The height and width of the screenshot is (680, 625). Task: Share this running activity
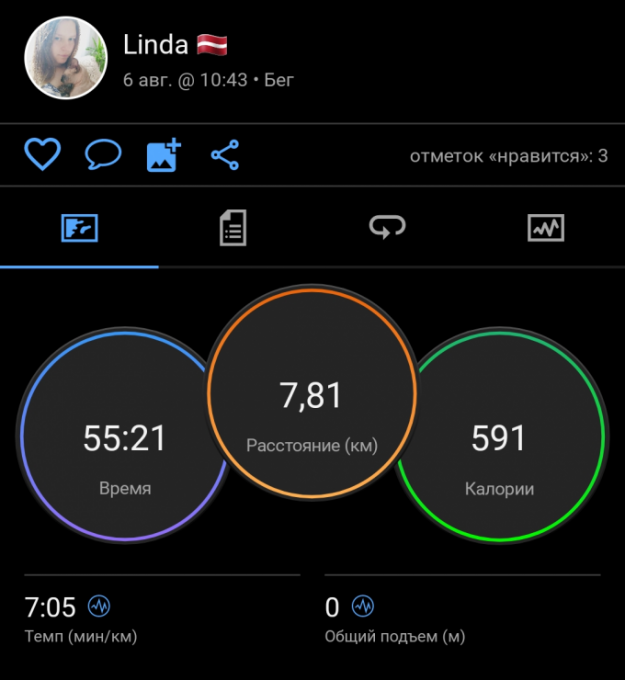[225, 155]
